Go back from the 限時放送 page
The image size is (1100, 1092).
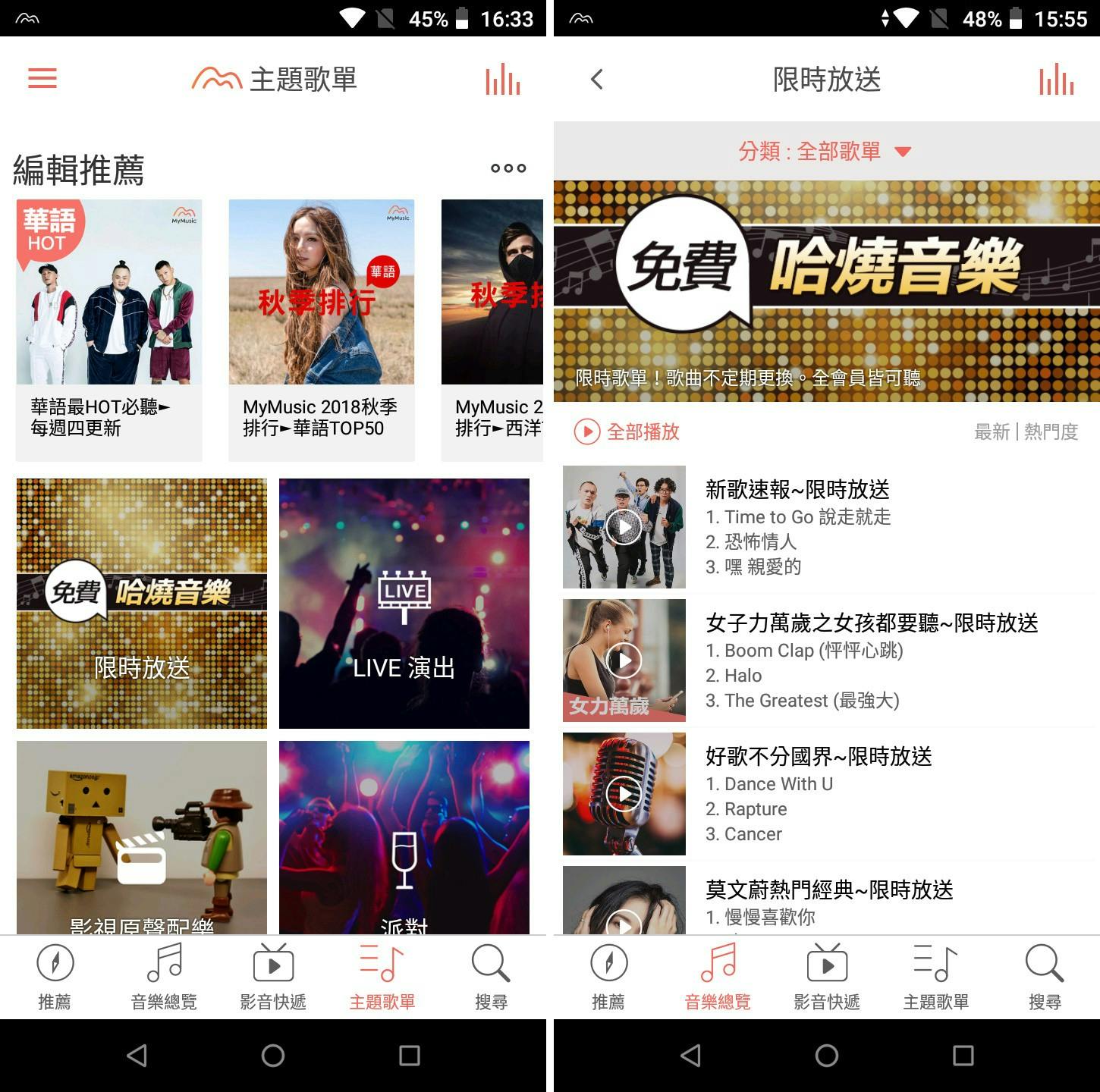(597, 79)
